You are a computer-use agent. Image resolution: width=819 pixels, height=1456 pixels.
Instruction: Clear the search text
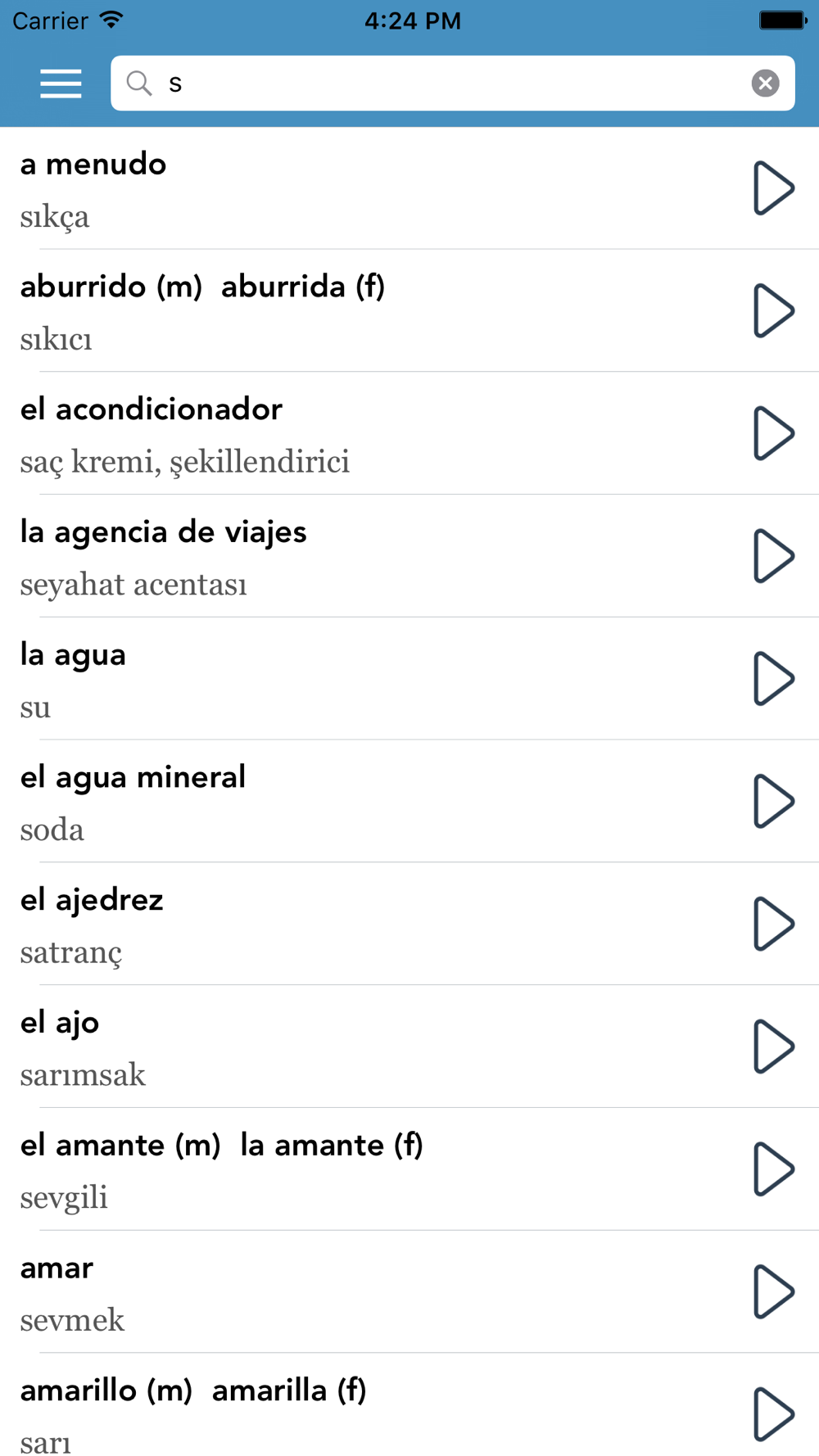coord(765,83)
